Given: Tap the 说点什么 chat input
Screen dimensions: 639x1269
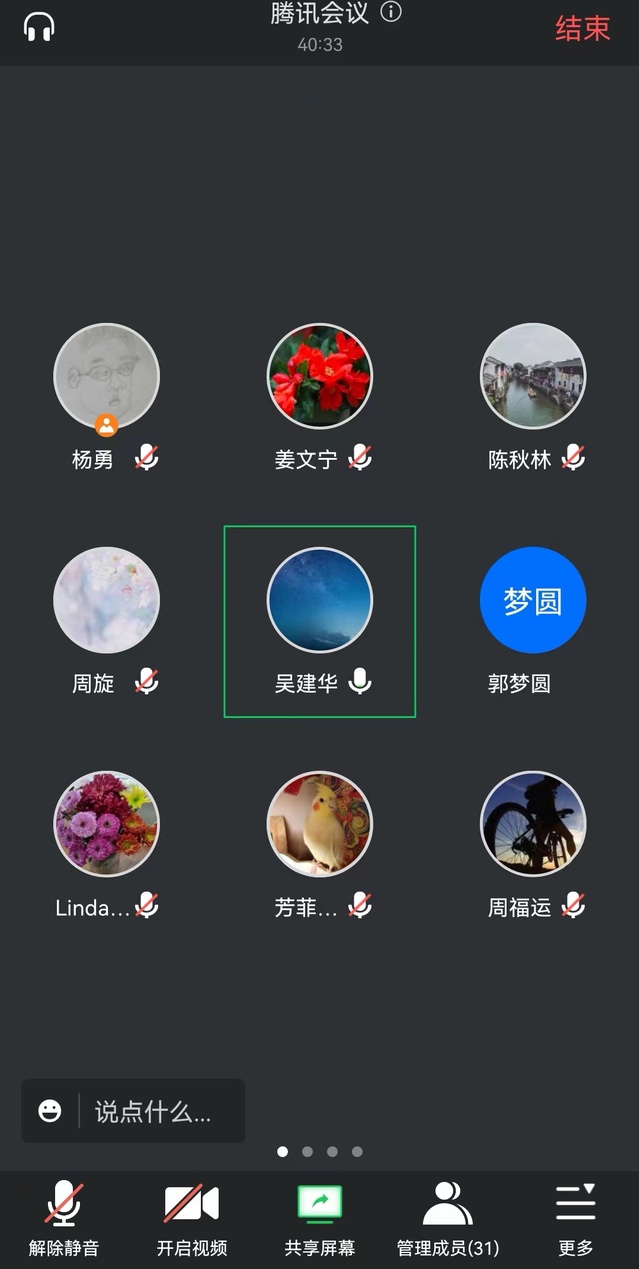Looking at the screenshot, I should tap(153, 1112).
